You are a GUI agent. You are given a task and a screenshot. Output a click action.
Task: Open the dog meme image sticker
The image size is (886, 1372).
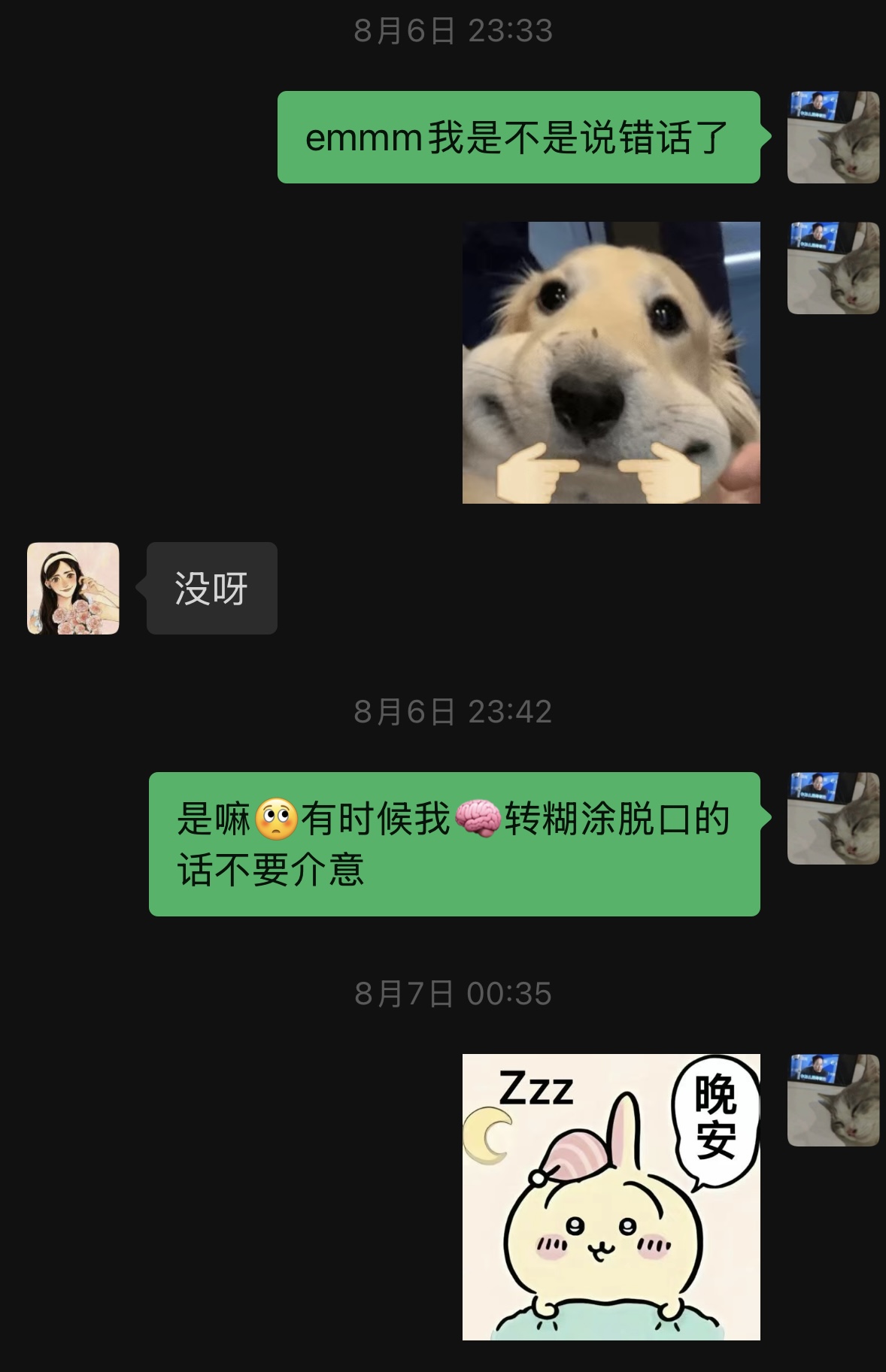click(611, 362)
